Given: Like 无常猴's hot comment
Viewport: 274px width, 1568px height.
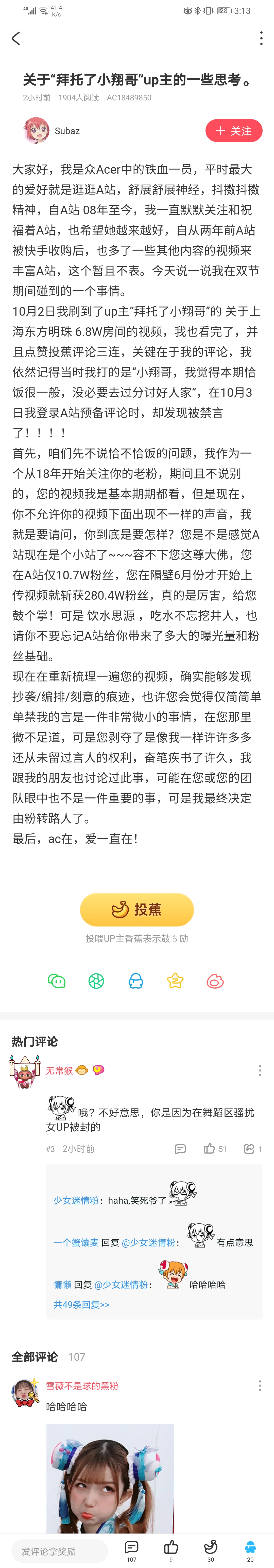Looking at the screenshot, I should point(210,1149).
